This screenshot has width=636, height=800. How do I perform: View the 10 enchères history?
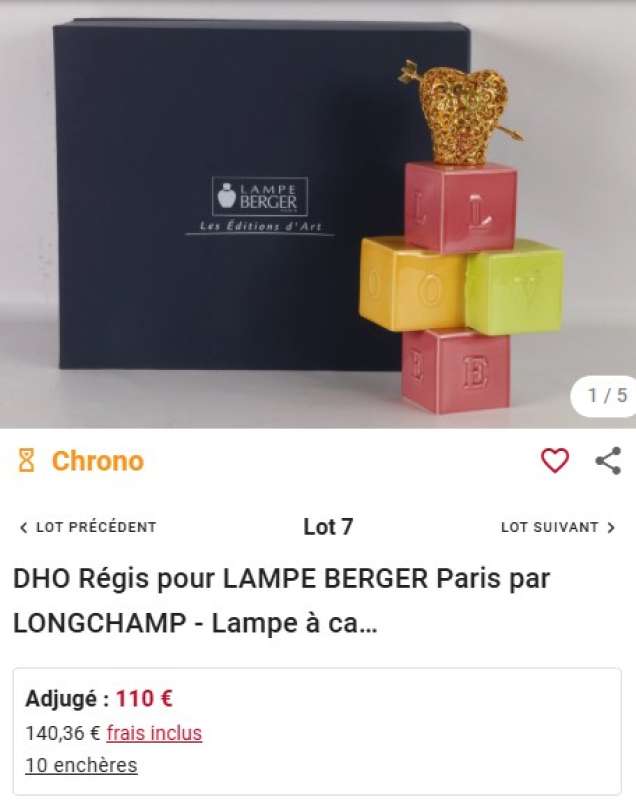(x=81, y=766)
